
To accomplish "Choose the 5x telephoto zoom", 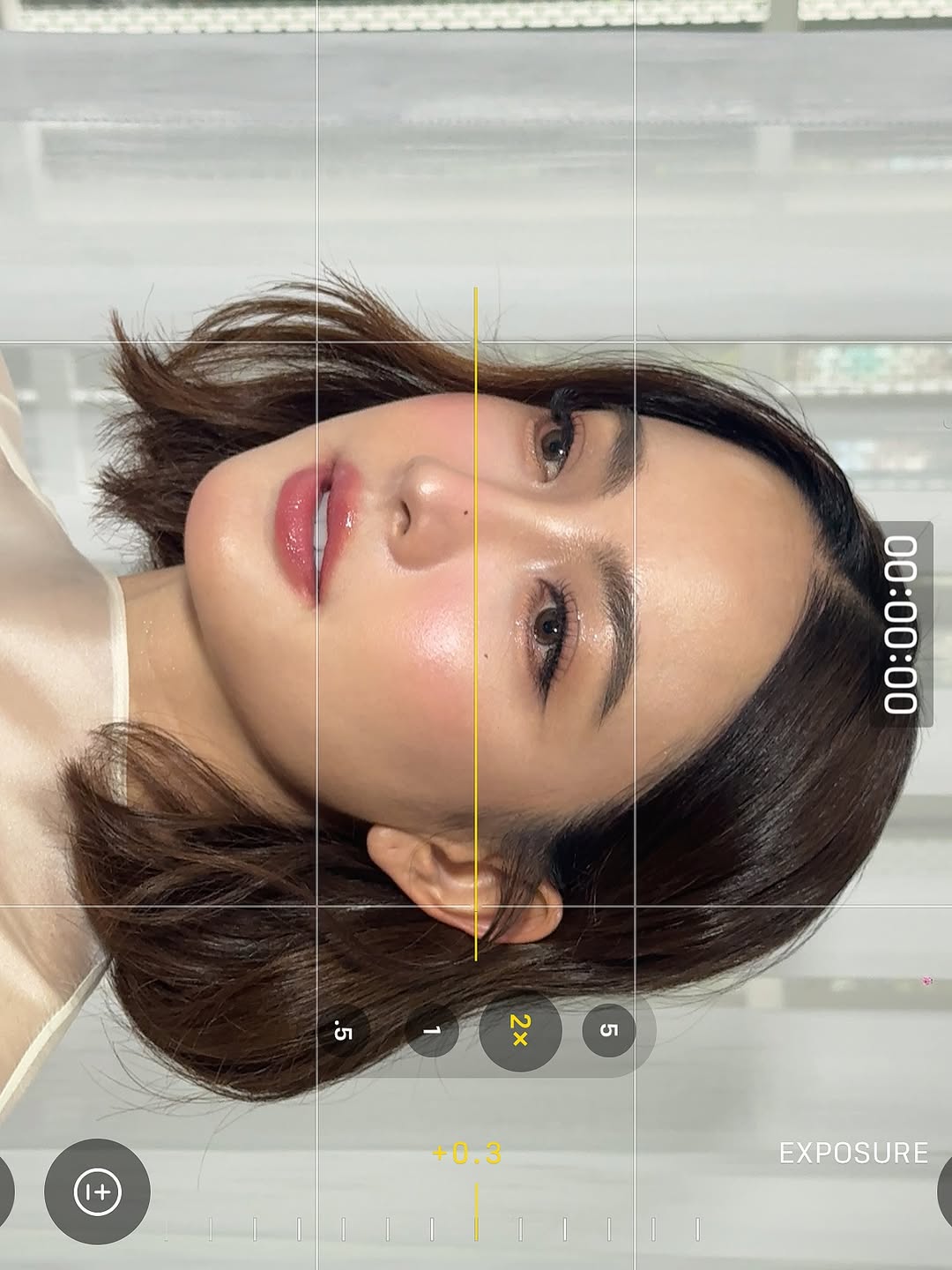I will 608,1030.
